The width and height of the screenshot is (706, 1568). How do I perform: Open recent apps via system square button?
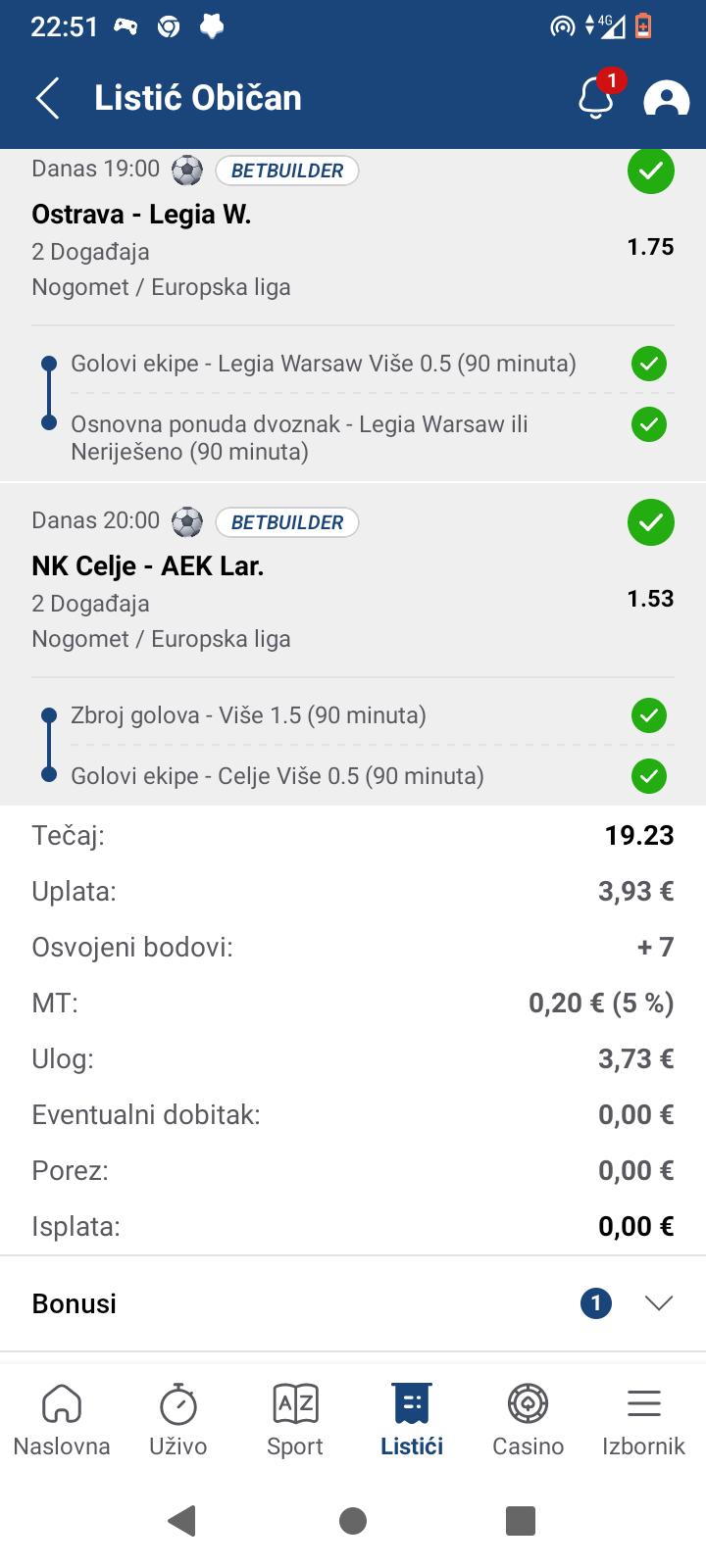pos(521,1521)
